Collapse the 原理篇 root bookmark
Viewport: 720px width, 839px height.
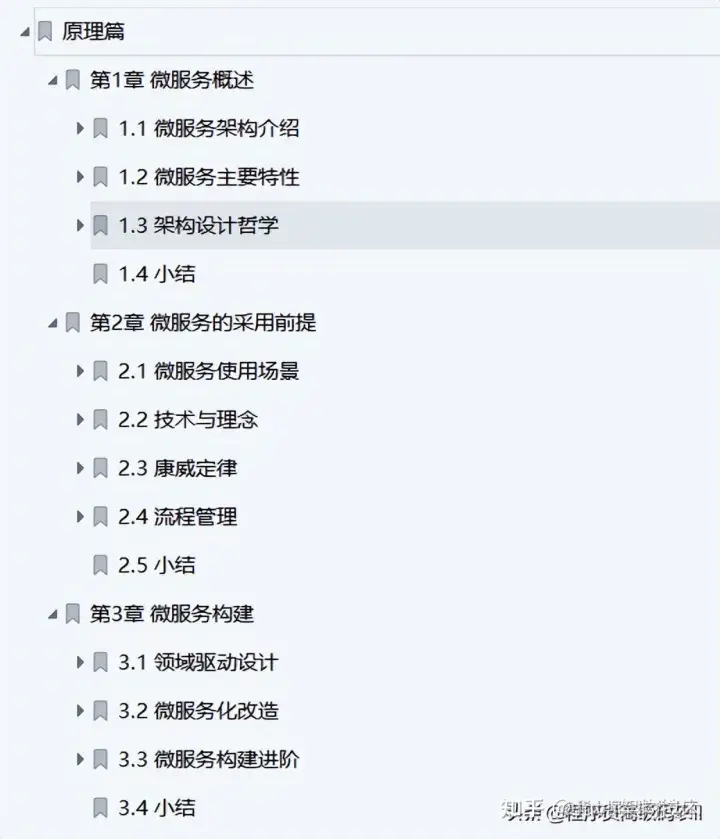pos(24,32)
